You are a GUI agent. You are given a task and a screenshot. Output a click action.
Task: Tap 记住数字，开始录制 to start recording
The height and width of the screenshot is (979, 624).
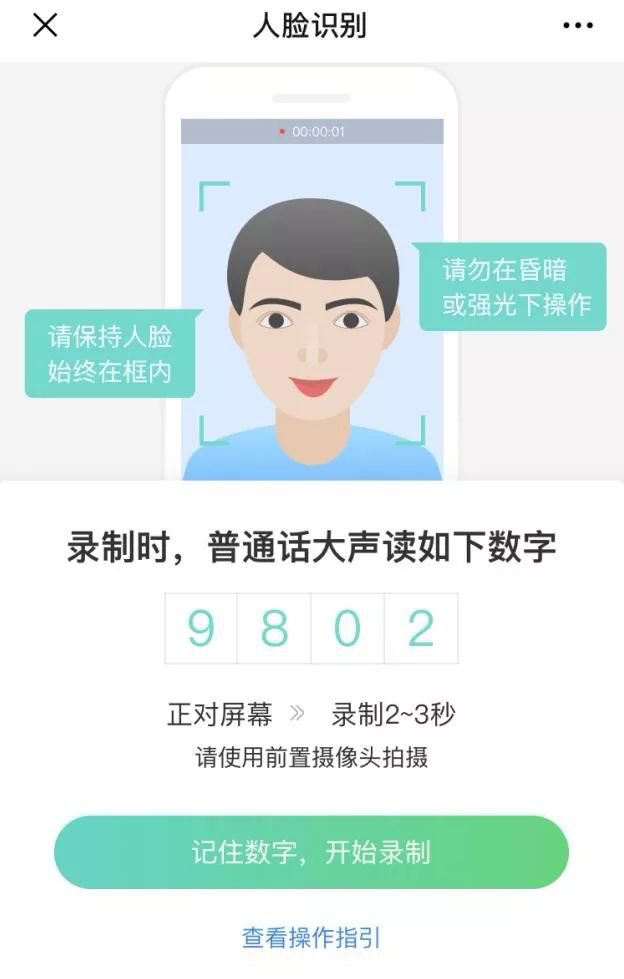[311, 852]
